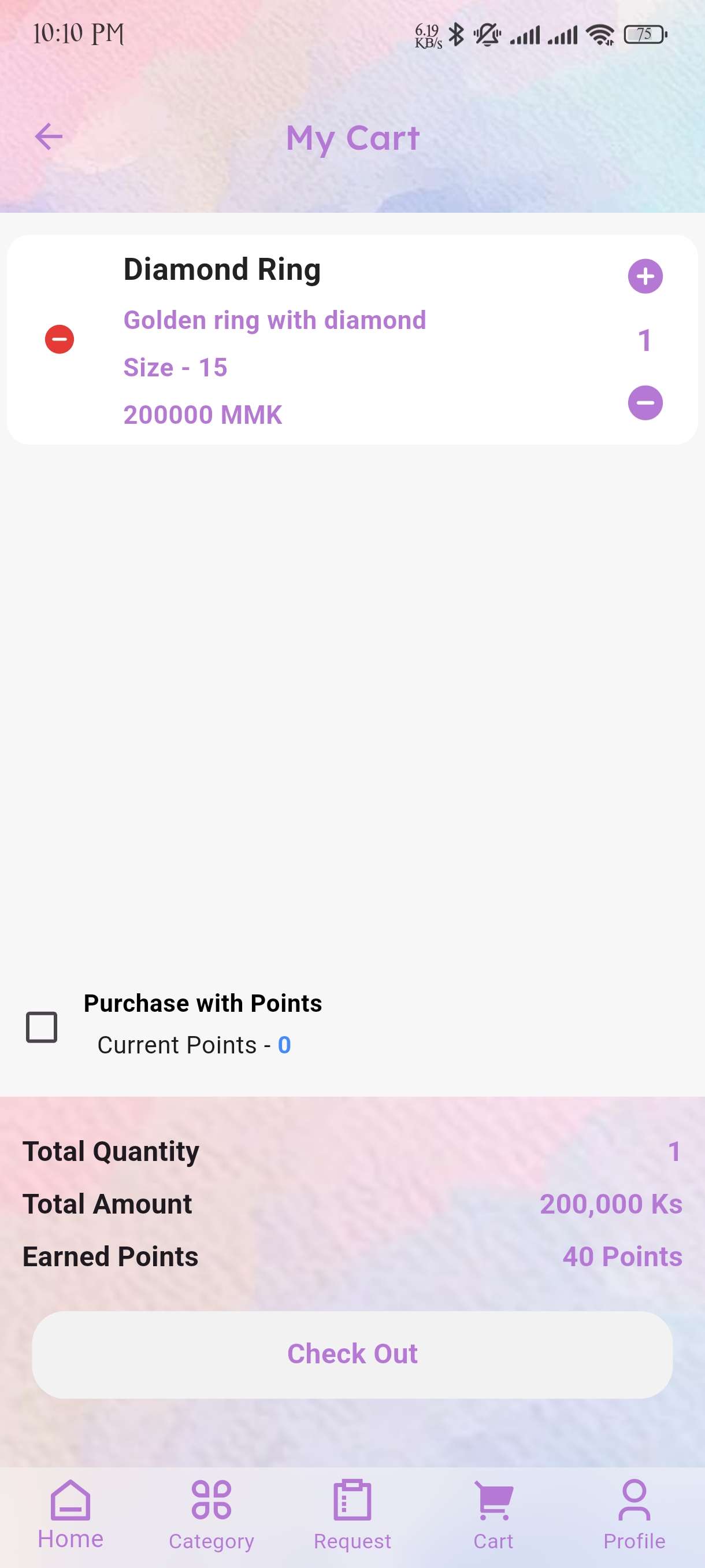Switch to the Home tab

70,1515
